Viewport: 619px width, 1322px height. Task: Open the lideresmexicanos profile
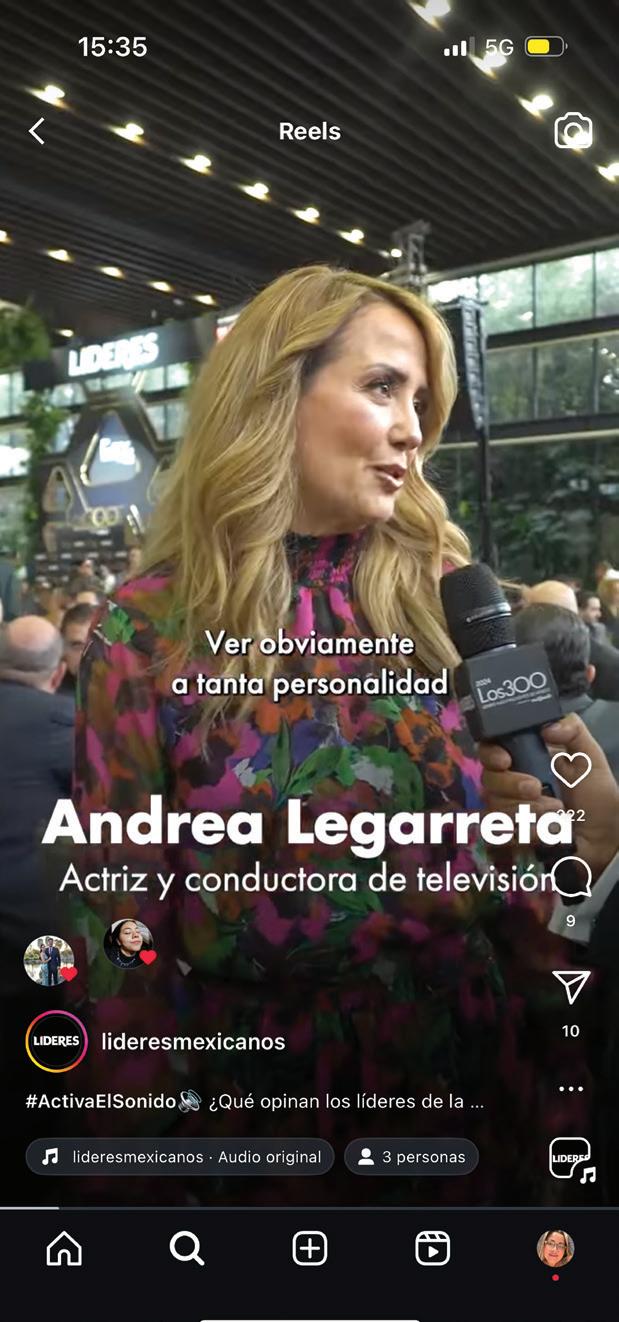[193, 1042]
